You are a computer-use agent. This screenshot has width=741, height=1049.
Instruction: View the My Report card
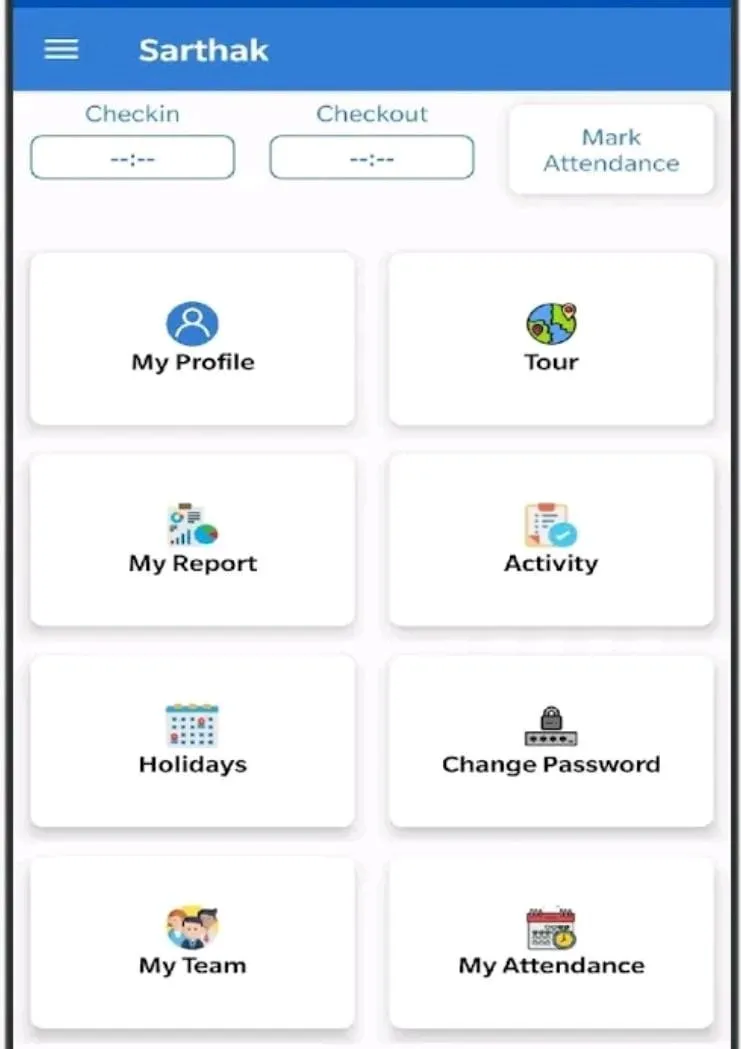pos(192,541)
